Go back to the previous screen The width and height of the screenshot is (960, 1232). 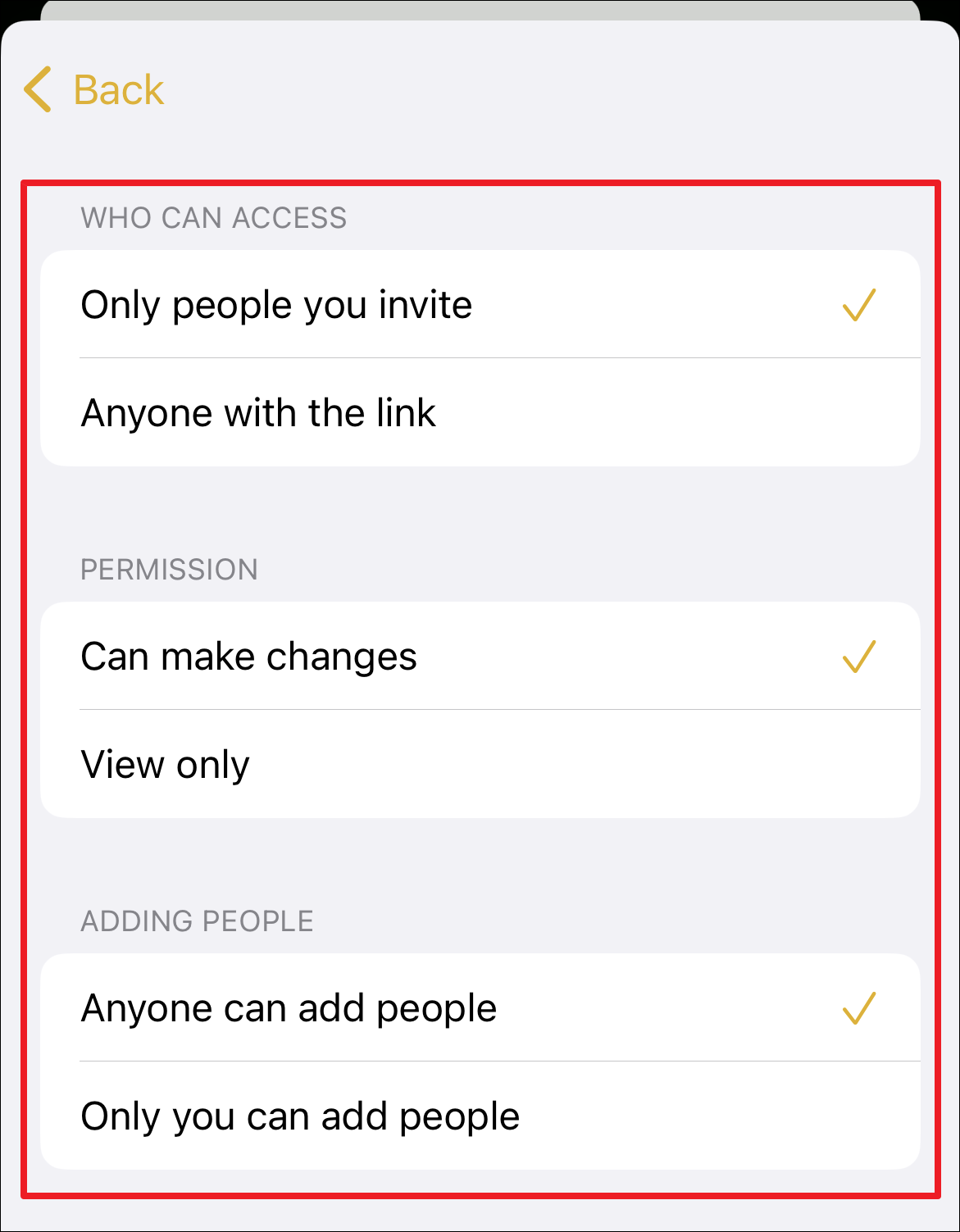[x=94, y=89]
